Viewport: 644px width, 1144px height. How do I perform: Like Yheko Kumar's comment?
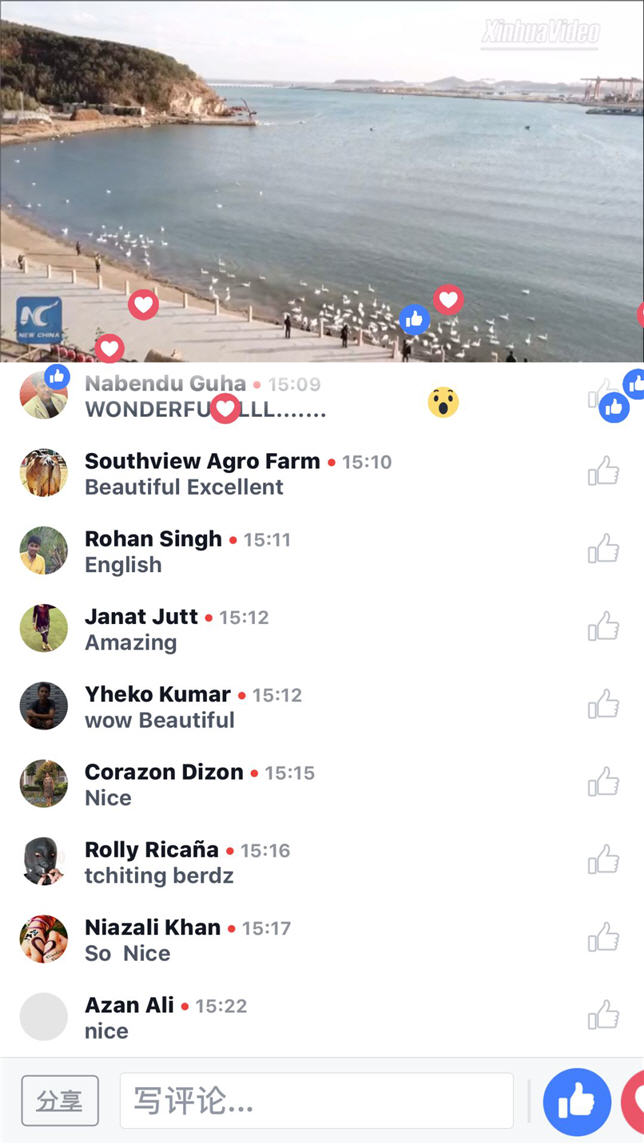(603, 704)
